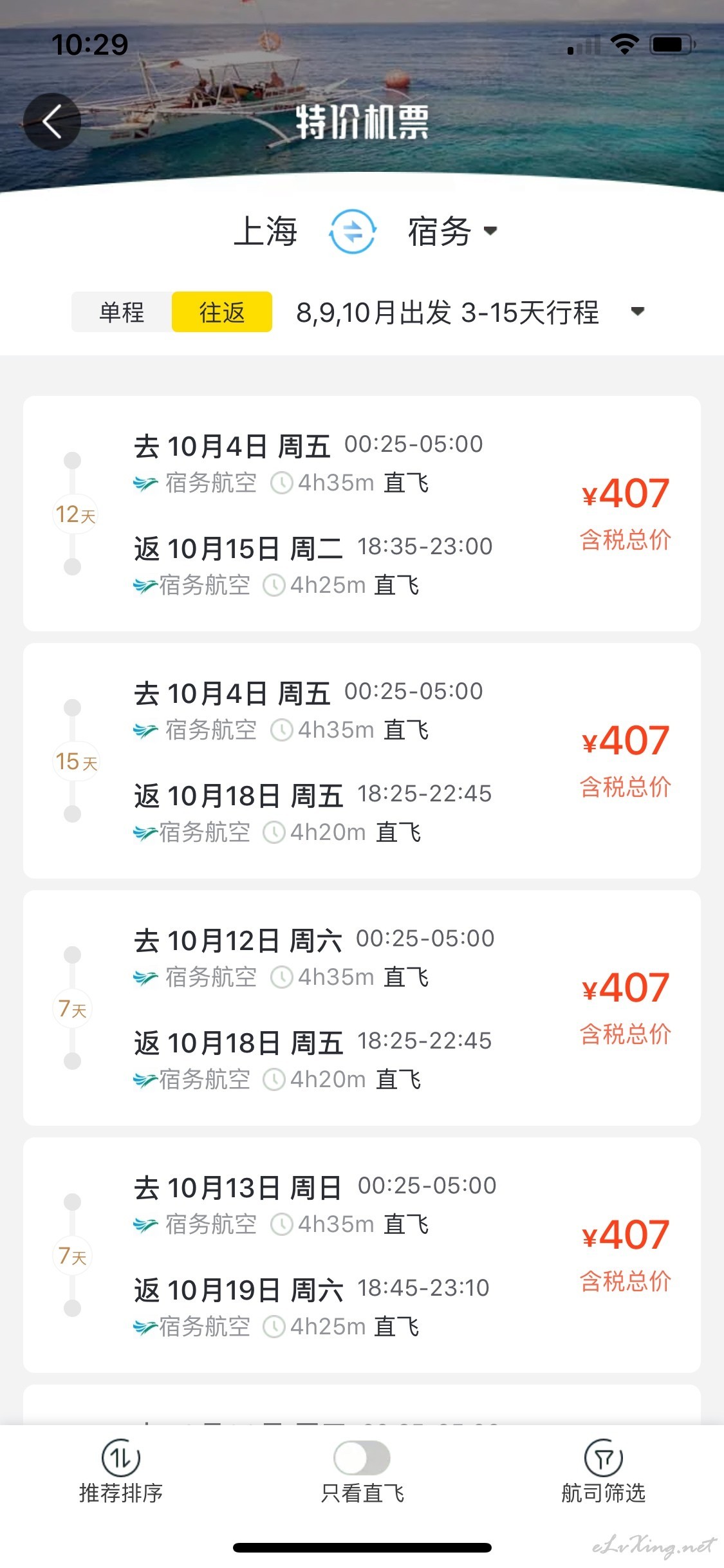724x1568 pixels.
Task: Change departure city 上海
Action: coord(266,232)
